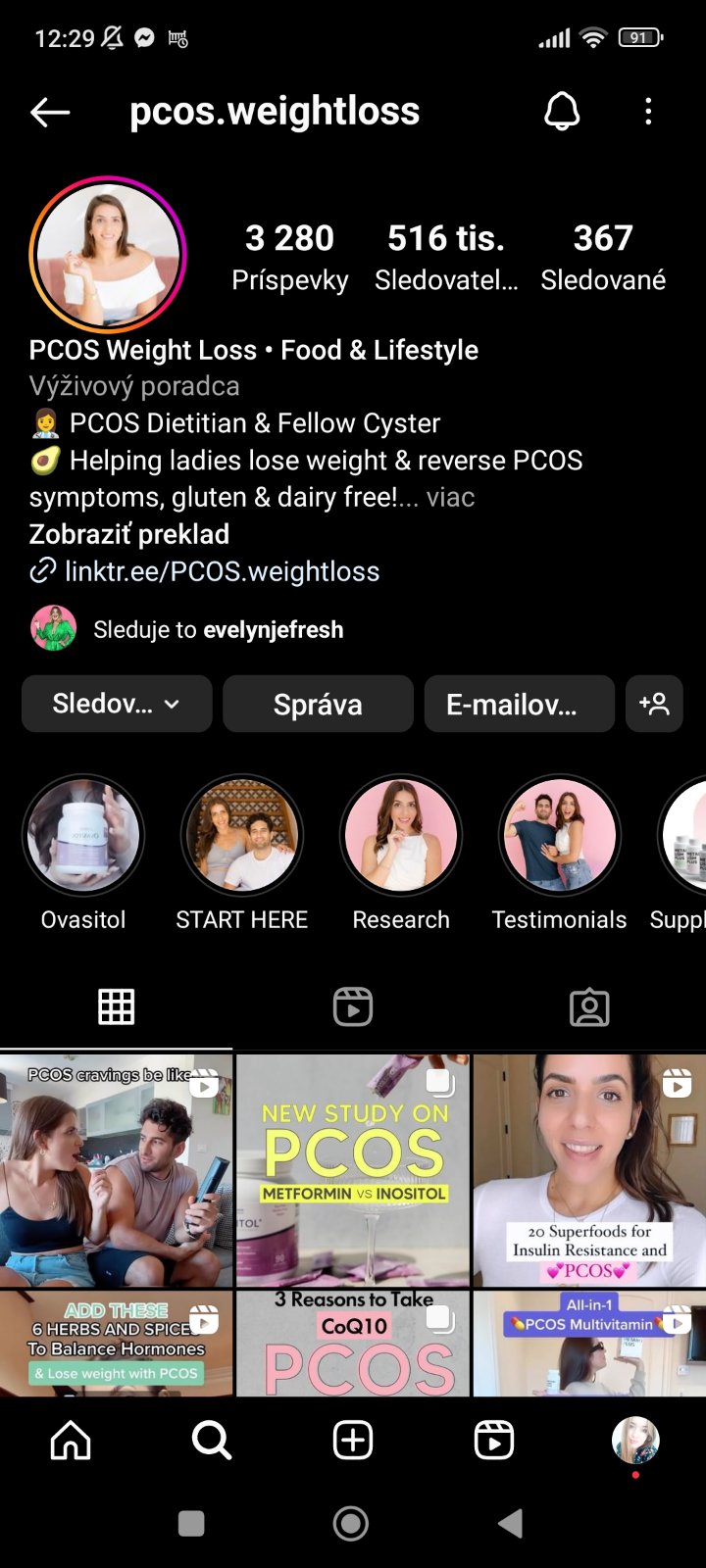Tap the E-mailov... contact button

(x=519, y=704)
